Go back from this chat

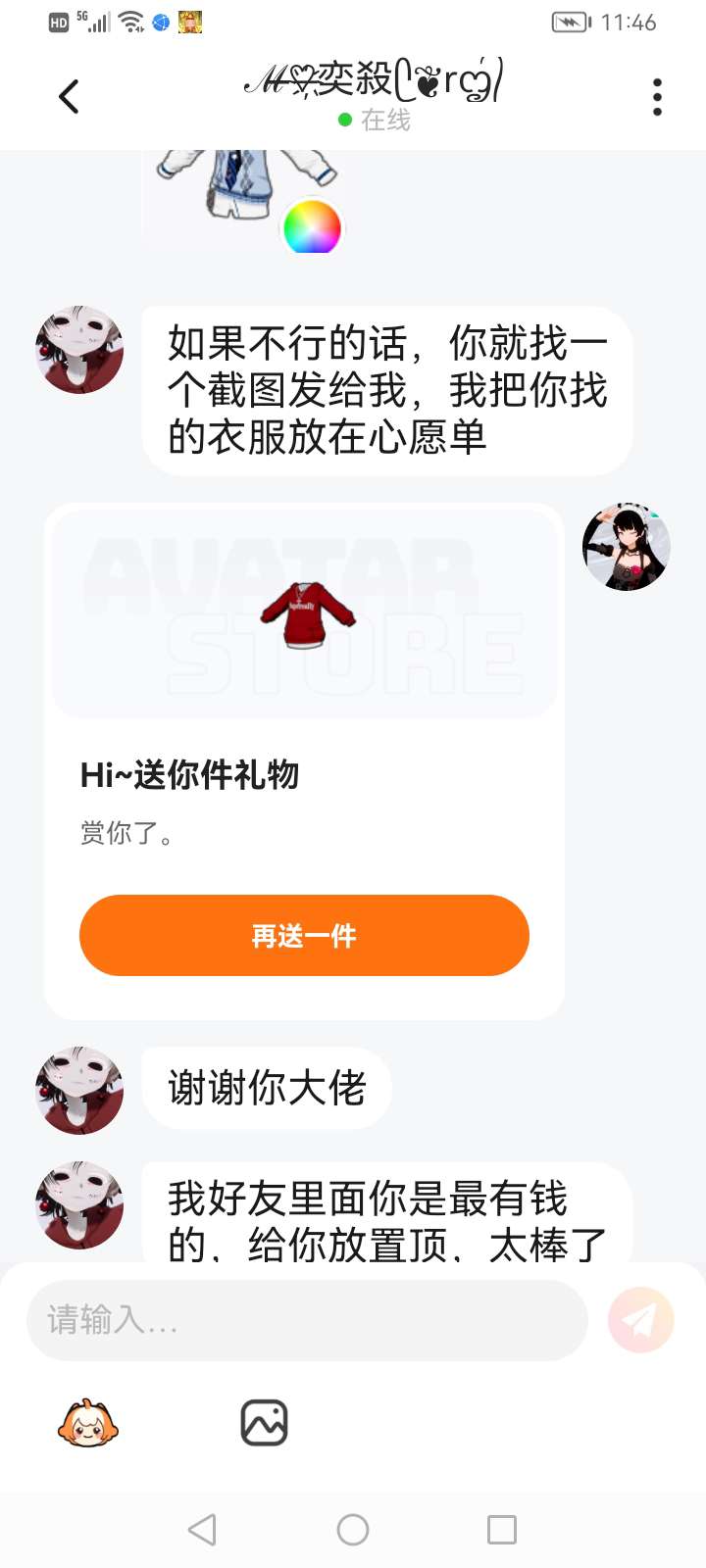(69, 96)
